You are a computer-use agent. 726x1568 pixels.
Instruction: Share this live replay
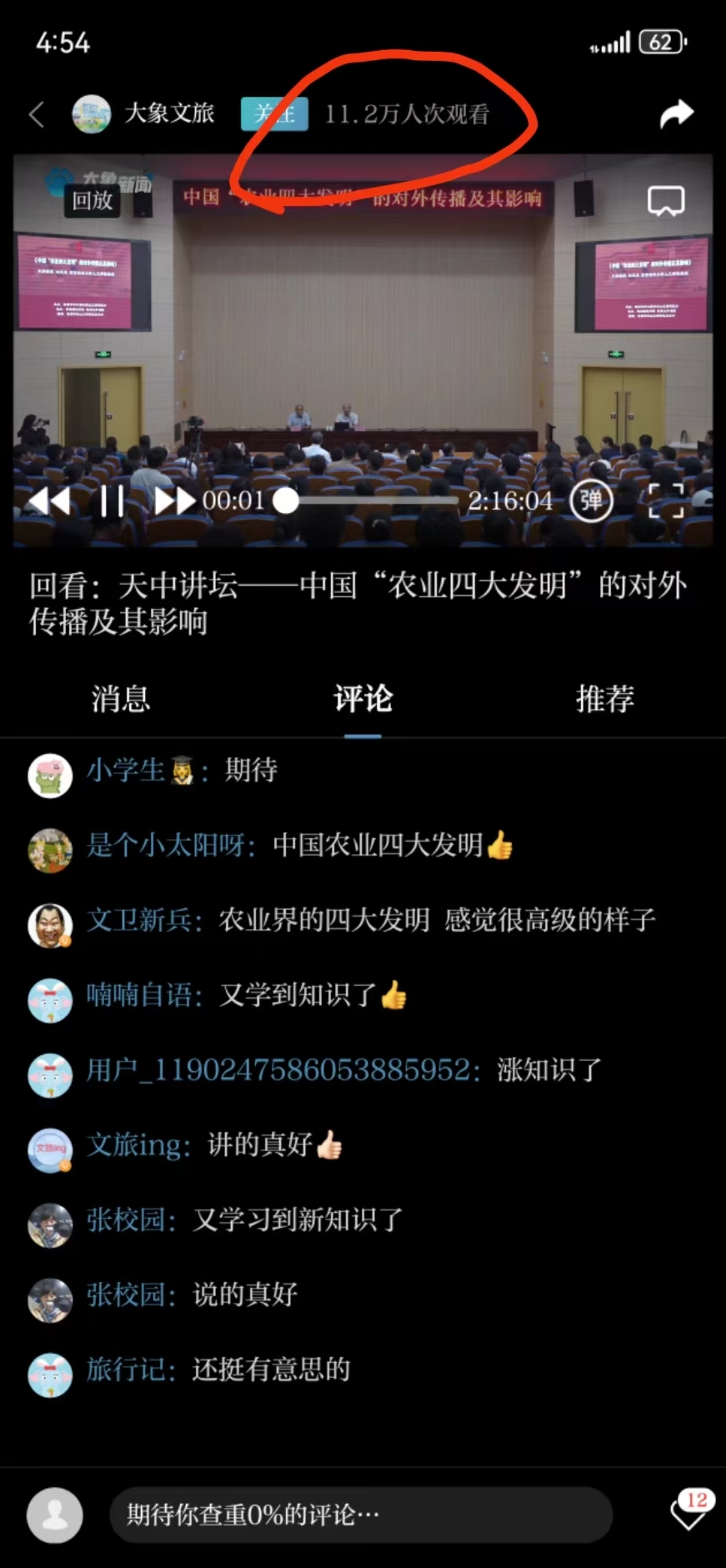pos(676,114)
